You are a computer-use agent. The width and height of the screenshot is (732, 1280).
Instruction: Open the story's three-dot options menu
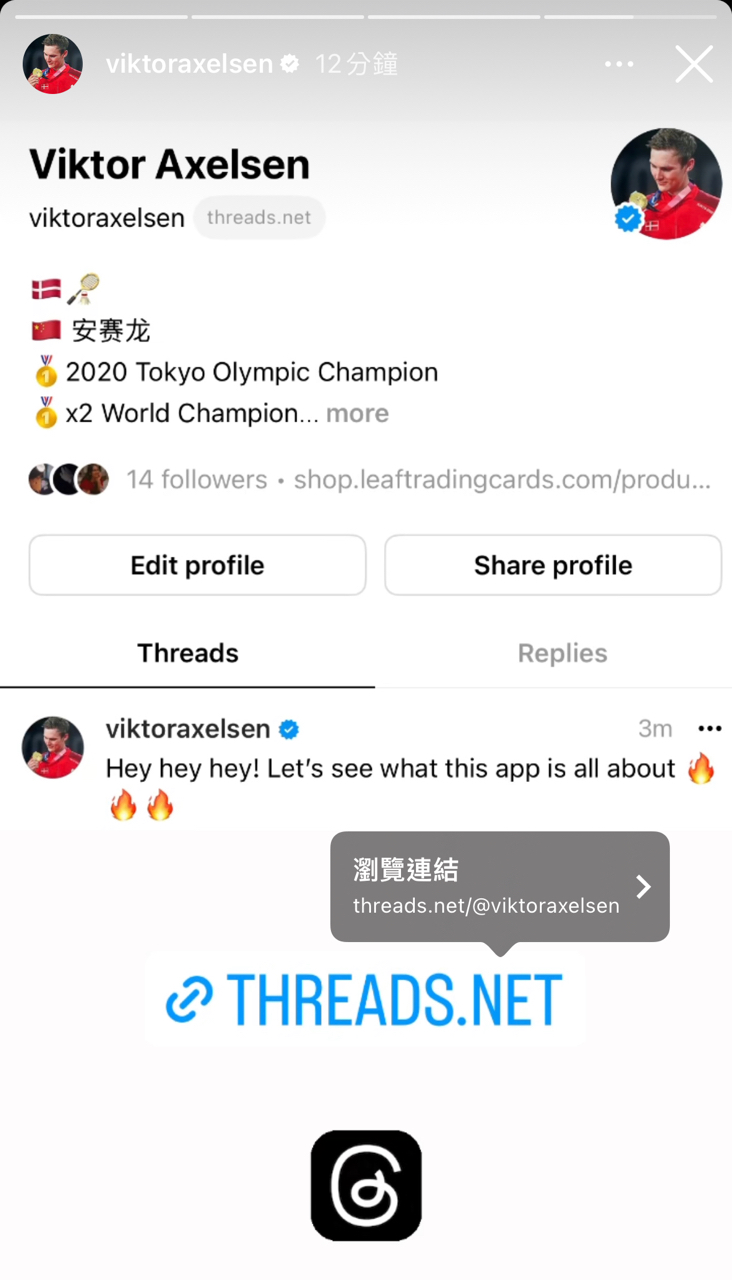coord(618,64)
